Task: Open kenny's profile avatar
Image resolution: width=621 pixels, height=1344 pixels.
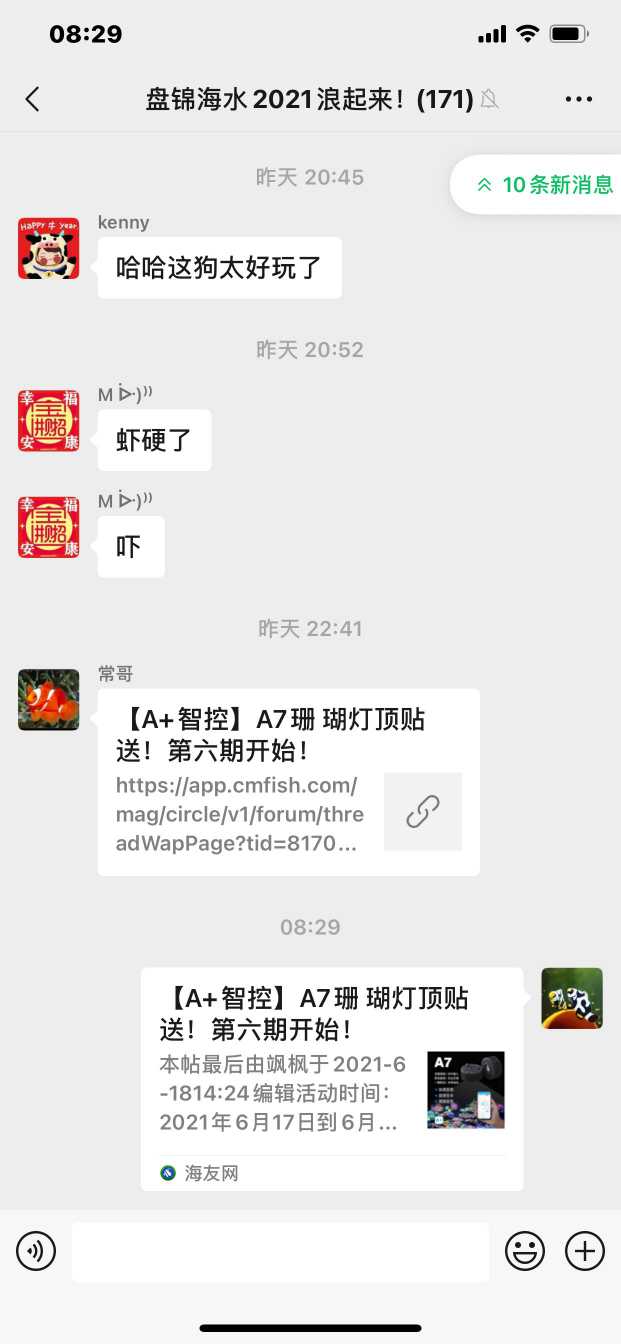Action: pyautogui.click(x=49, y=248)
